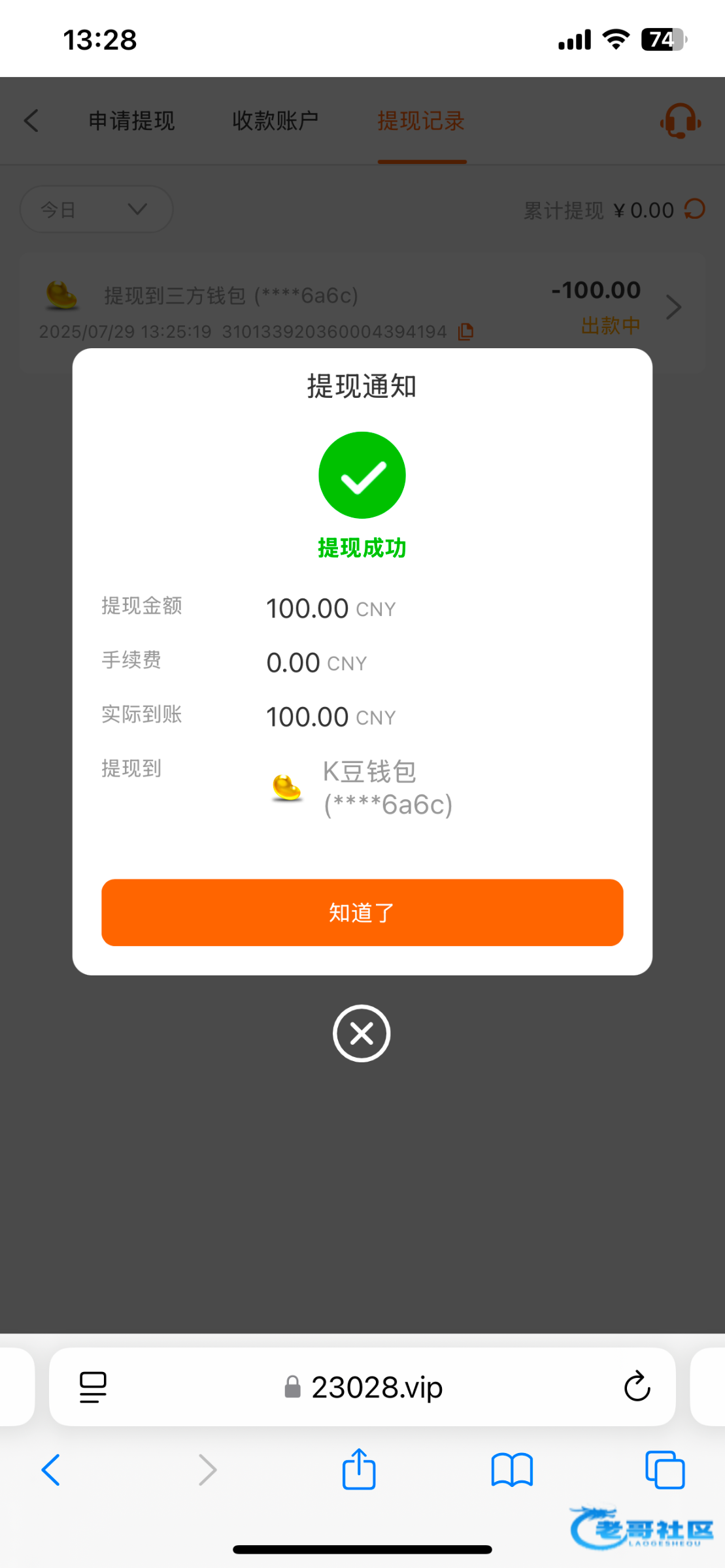The height and width of the screenshot is (1568, 725).
Task: Dismiss the dialog using the circled X
Action: point(362,1034)
